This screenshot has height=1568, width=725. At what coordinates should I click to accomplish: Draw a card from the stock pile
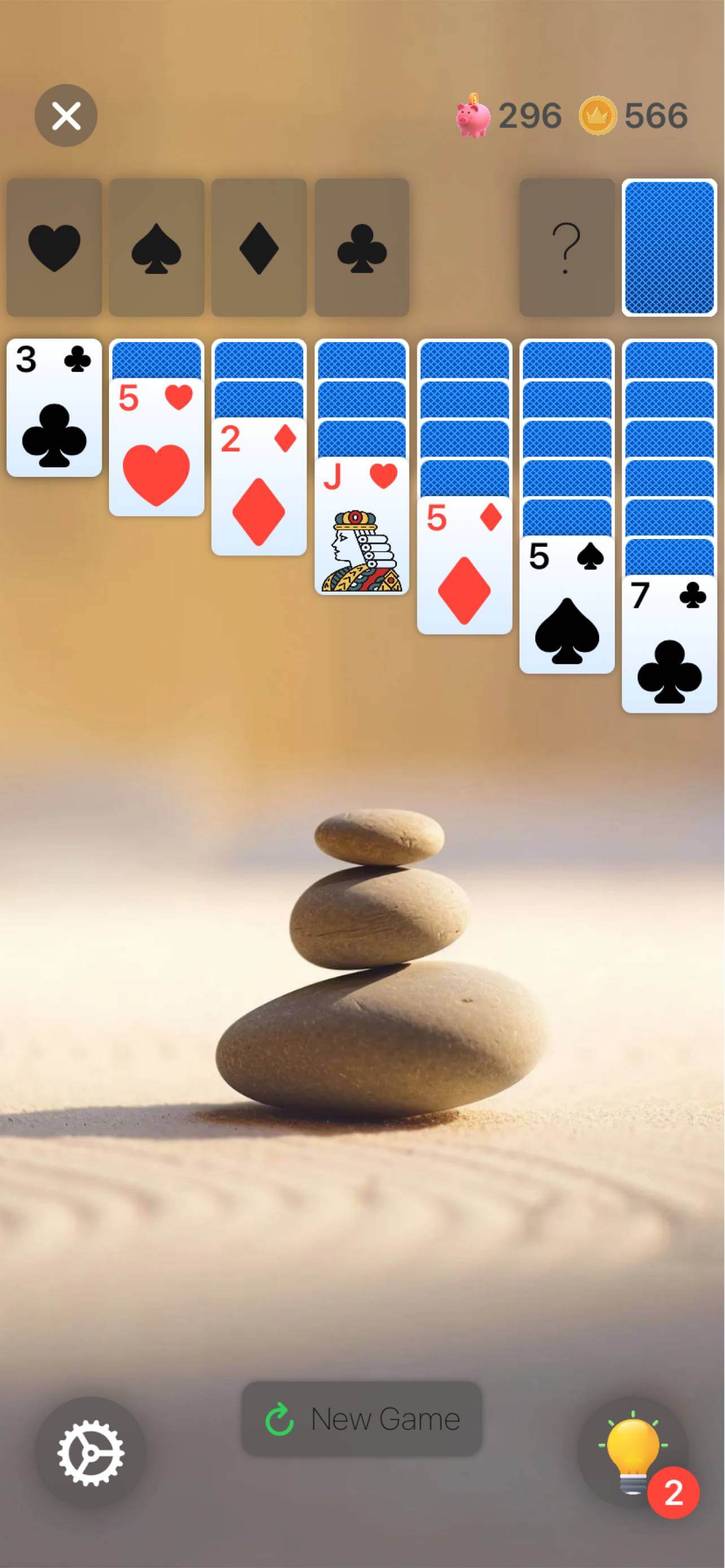(669, 247)
